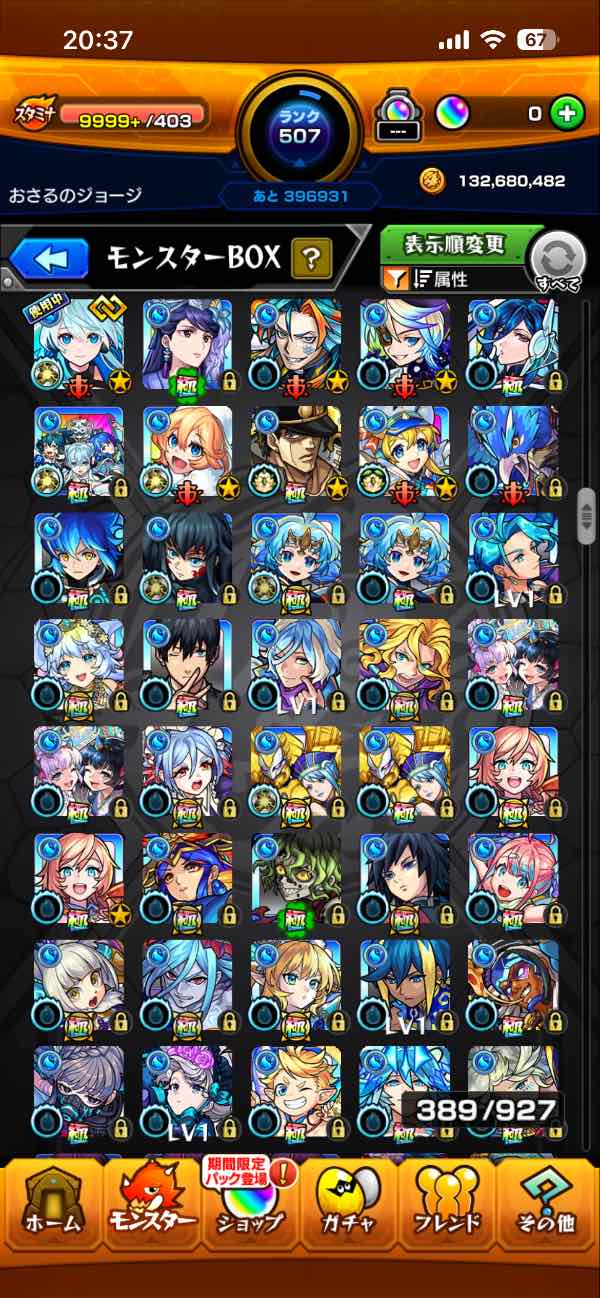The height and width of the screenshot is (1298, 600).
Task: Select the capped officer with sunglasses monster
Action: 296,453
